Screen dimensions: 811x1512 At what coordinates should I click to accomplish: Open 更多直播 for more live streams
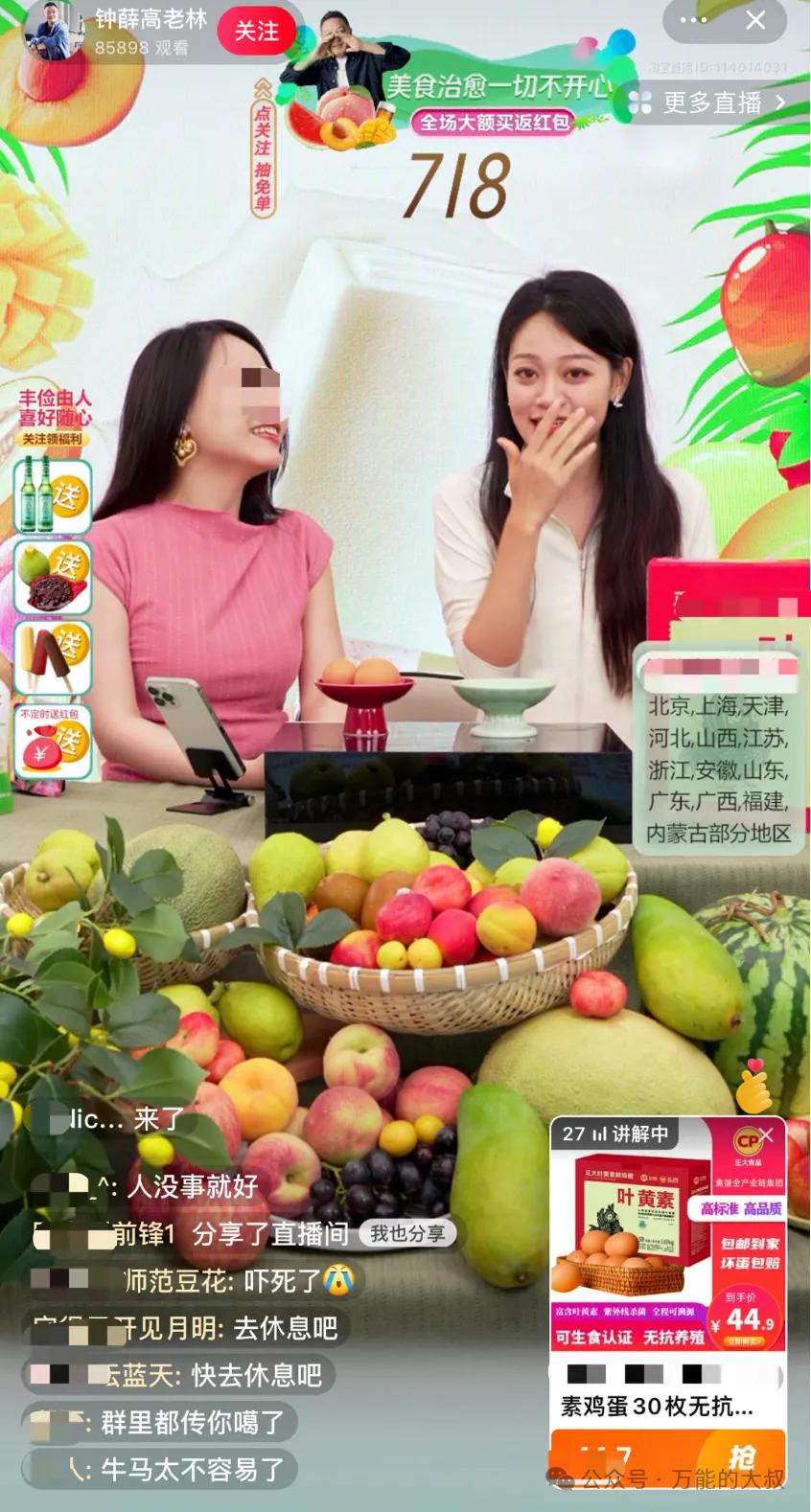(x=711, y=103)
